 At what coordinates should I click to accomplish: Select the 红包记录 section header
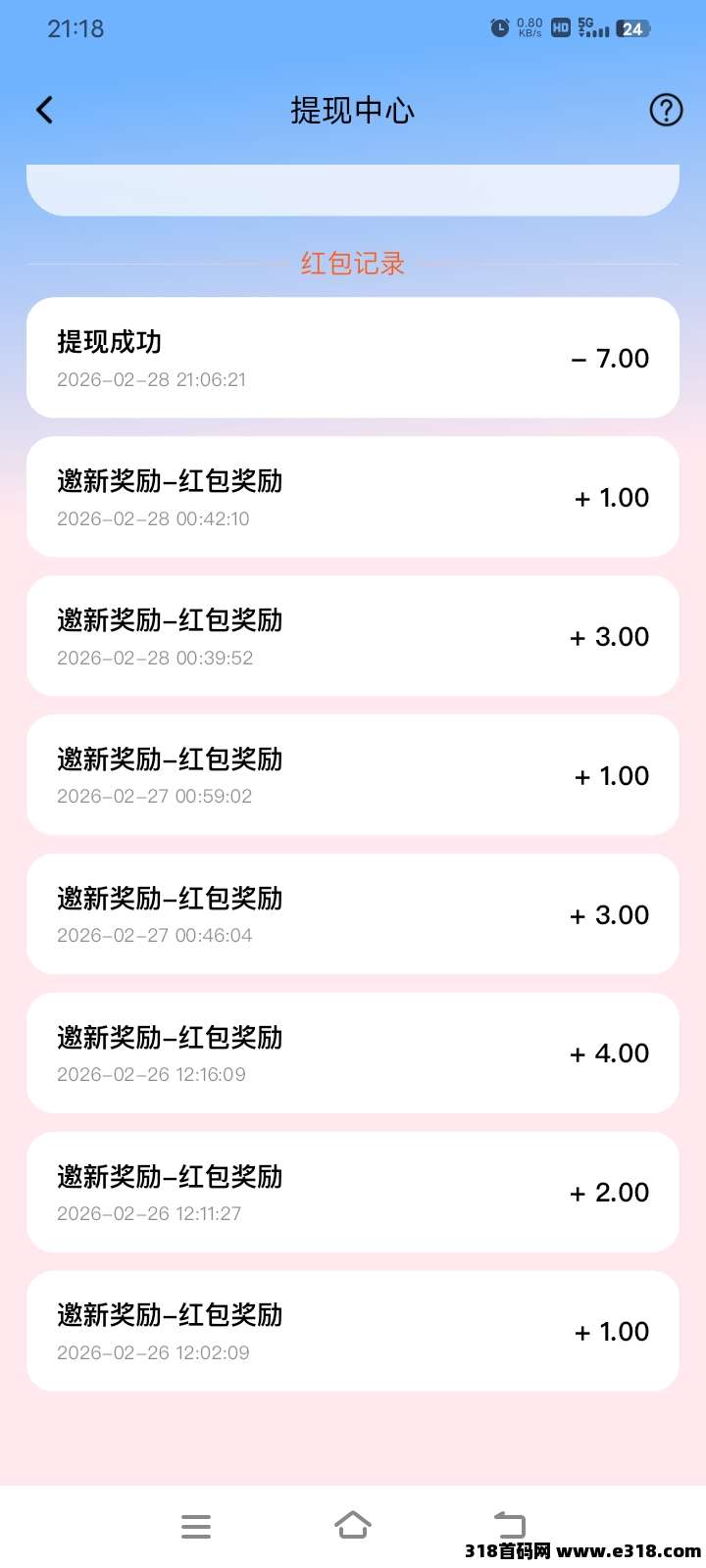tap(353, 264)
